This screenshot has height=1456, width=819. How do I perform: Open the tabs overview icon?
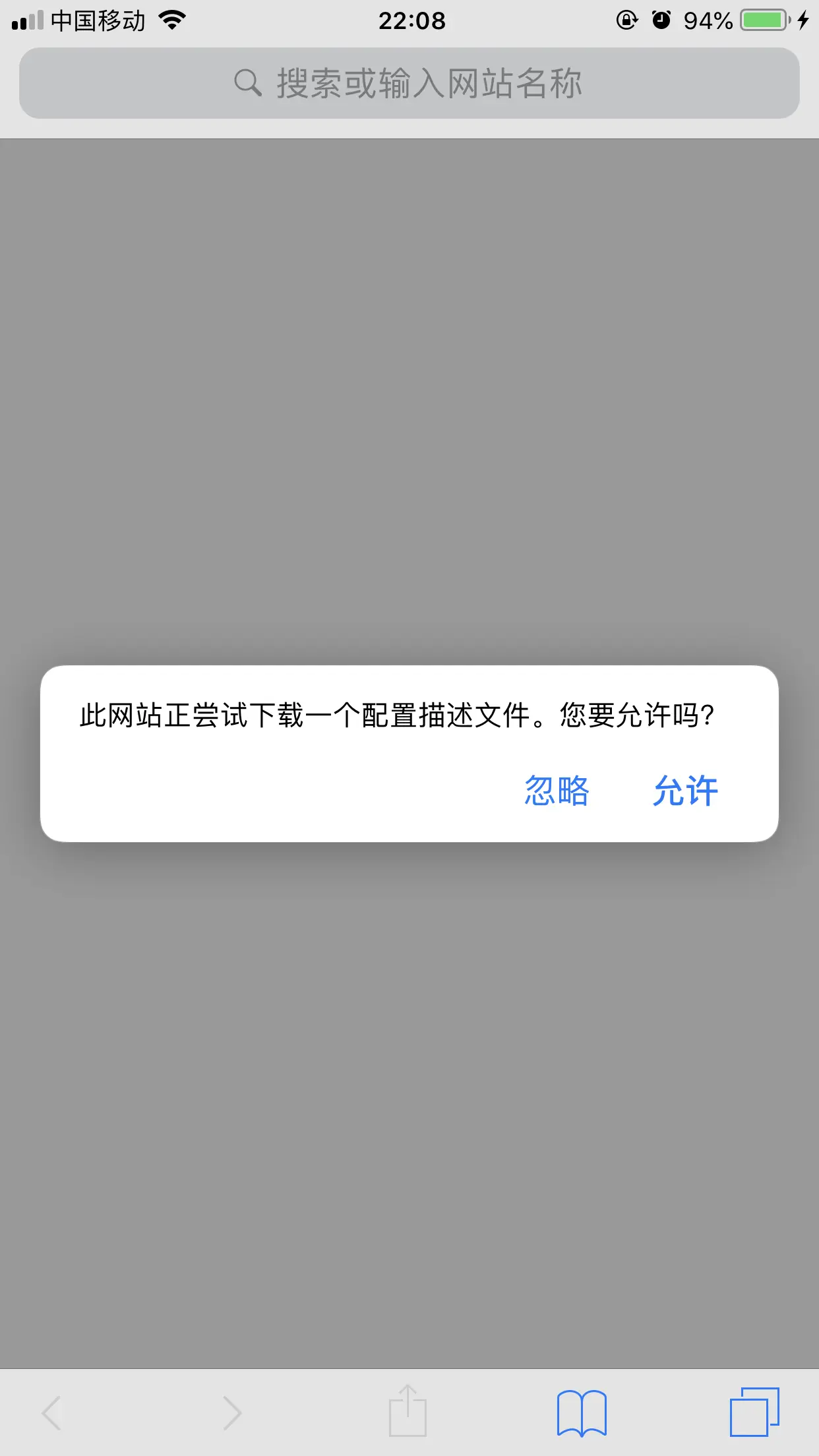(x=754, y=1411)
